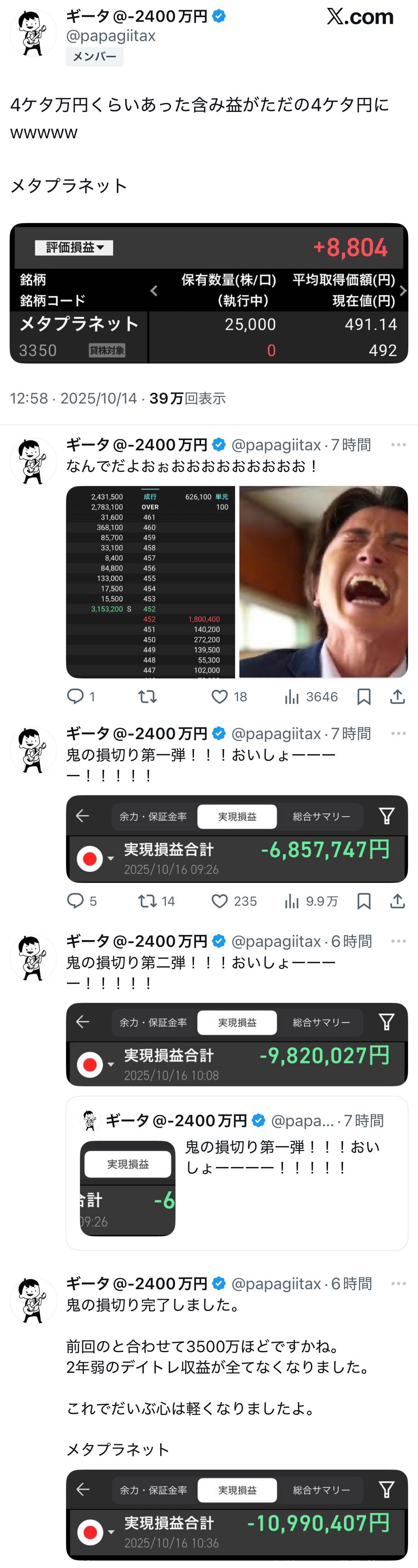
Task: Reply to the なんでだよ post
Action: coord(75,696)
